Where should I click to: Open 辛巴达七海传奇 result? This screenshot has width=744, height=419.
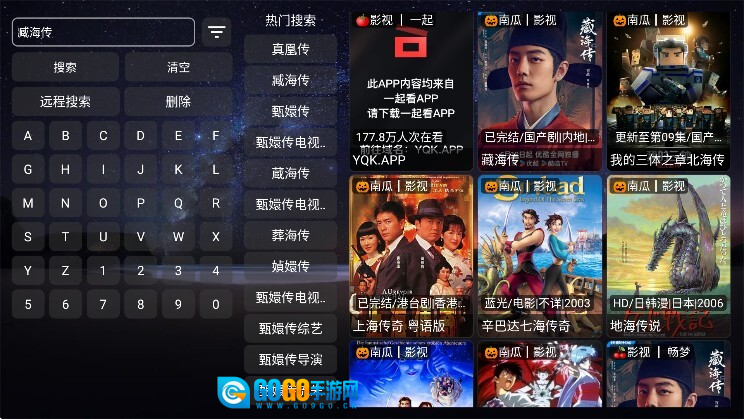tap(540, 254)
